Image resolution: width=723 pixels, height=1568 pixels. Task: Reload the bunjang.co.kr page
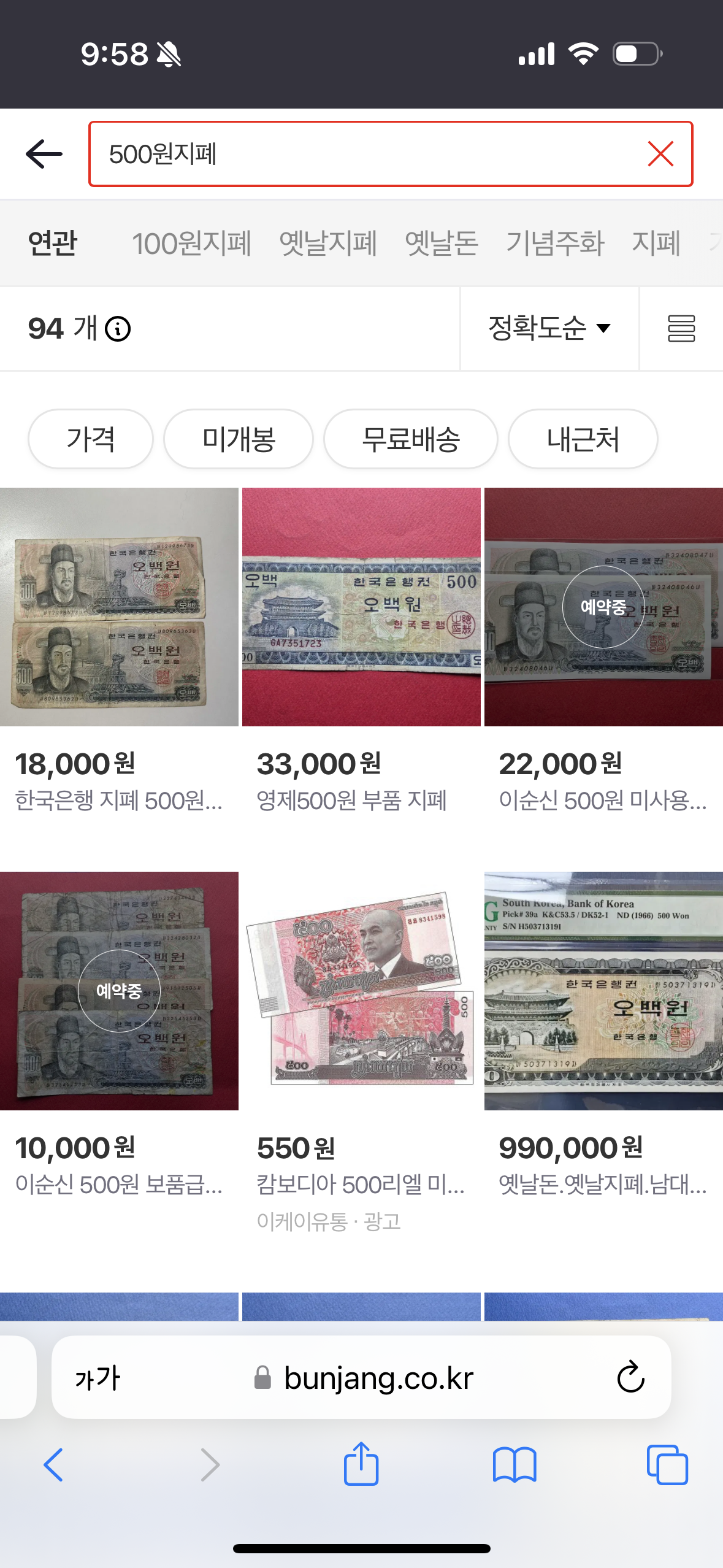630,1378
